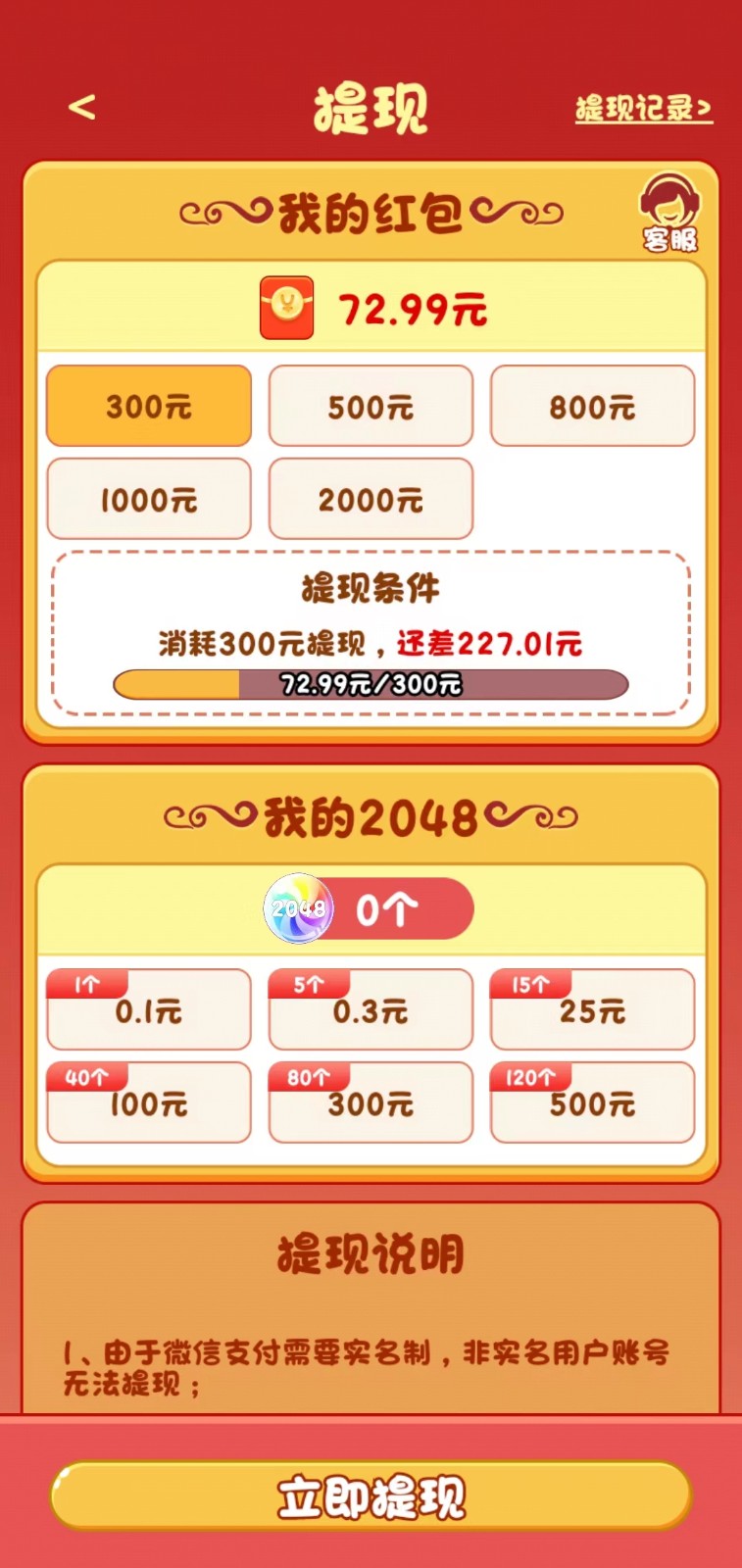Choose the 800元 withdrawal amount
This screenshot has height=1568, width=742.
(x=592, y=406)
